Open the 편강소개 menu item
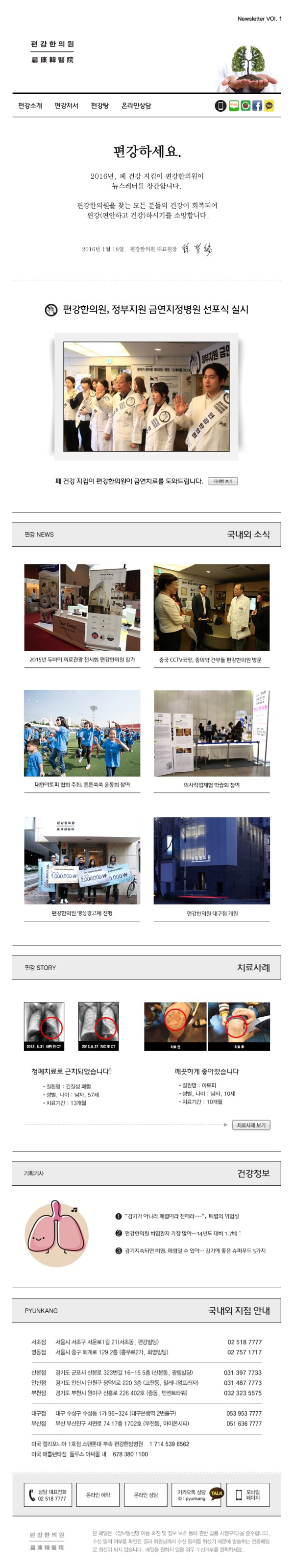The image size is (294, 1568). [30, 106]
